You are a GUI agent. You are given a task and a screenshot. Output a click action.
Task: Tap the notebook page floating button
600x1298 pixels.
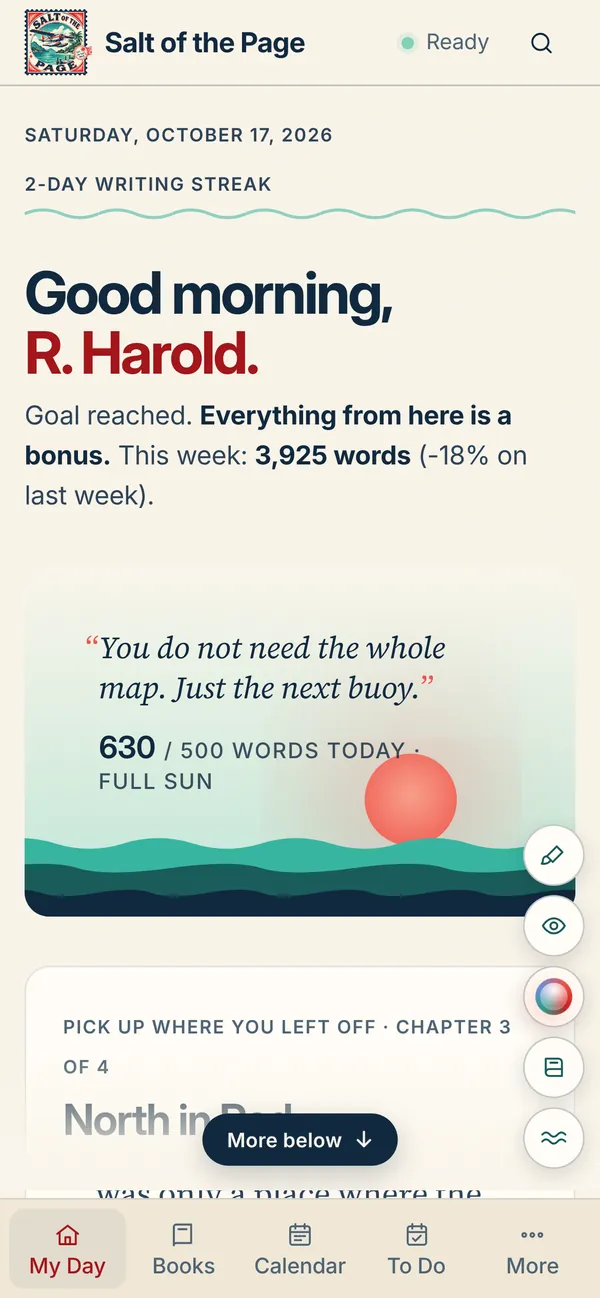point(553,1068)
